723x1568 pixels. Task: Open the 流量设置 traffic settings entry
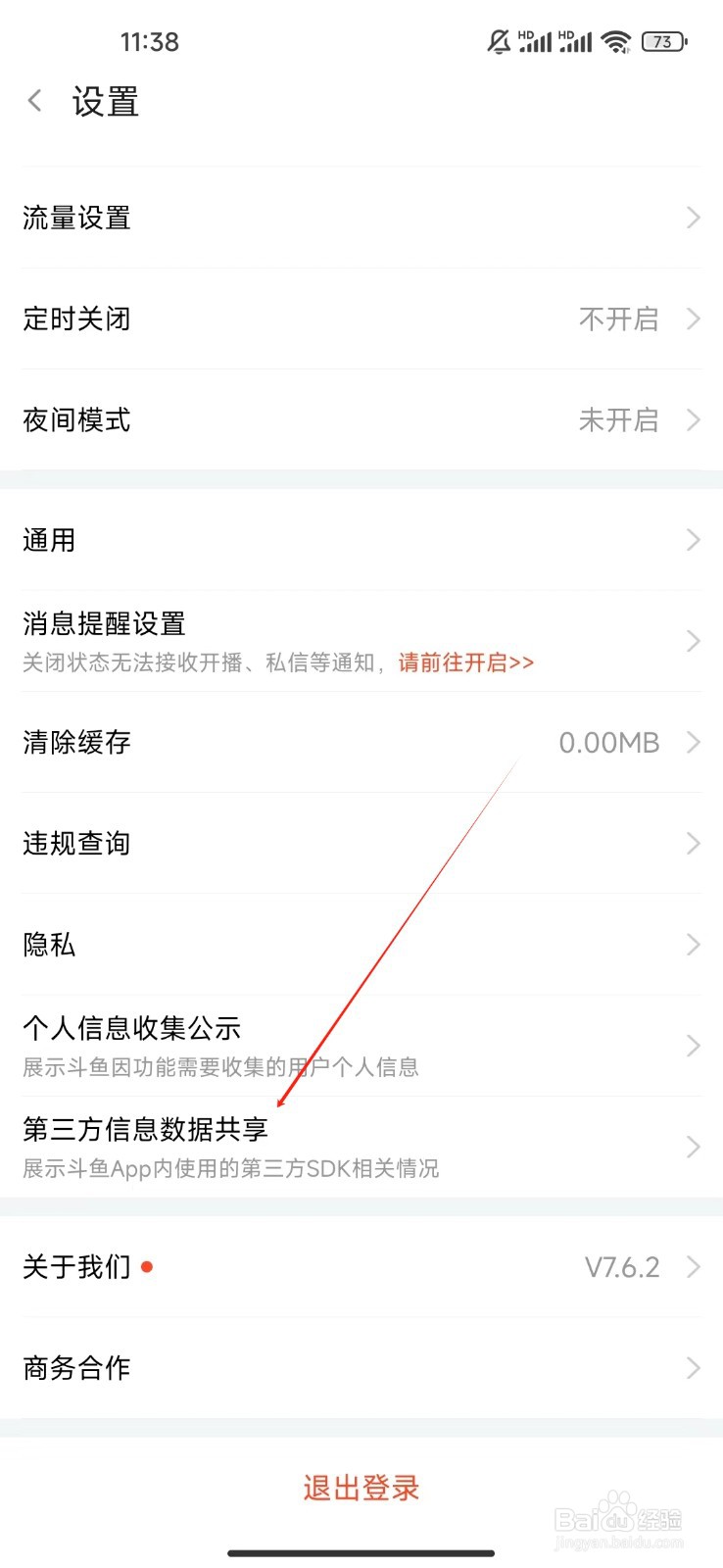[x=361, y=218]
